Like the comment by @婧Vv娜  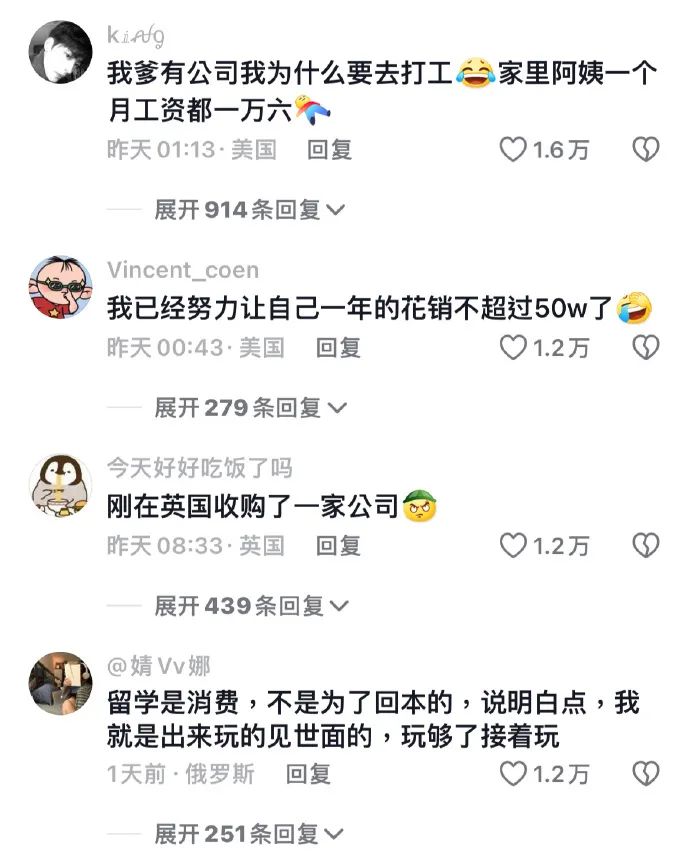[x=513, y=773]
